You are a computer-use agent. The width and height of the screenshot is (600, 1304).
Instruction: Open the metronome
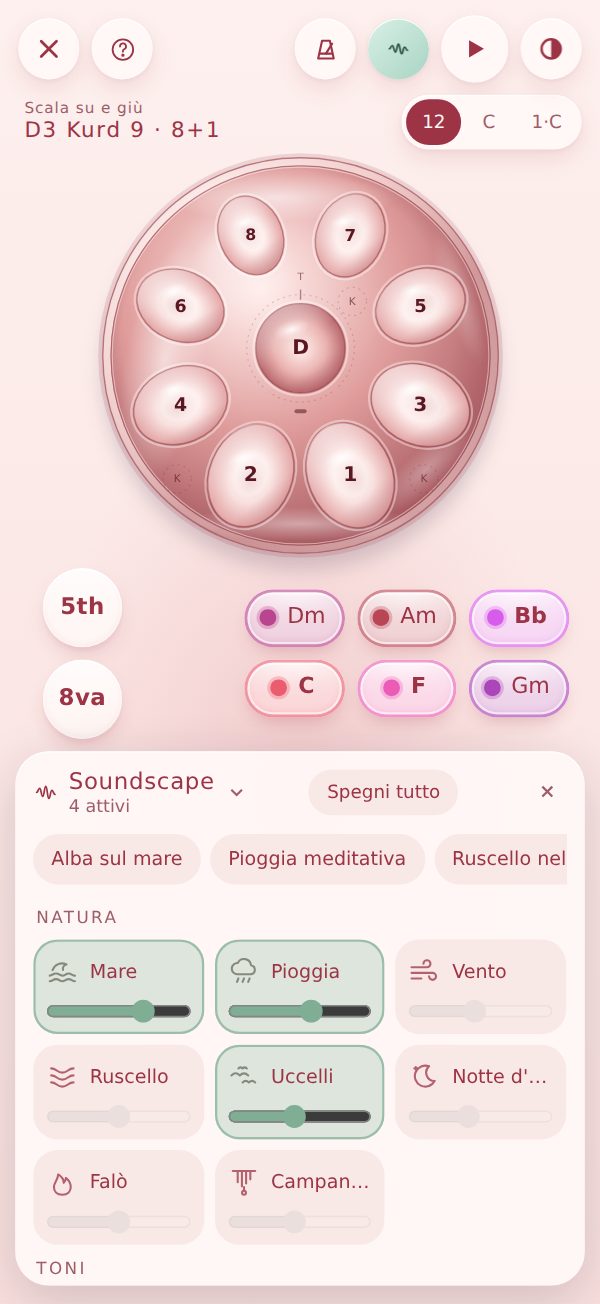point(325,49)
